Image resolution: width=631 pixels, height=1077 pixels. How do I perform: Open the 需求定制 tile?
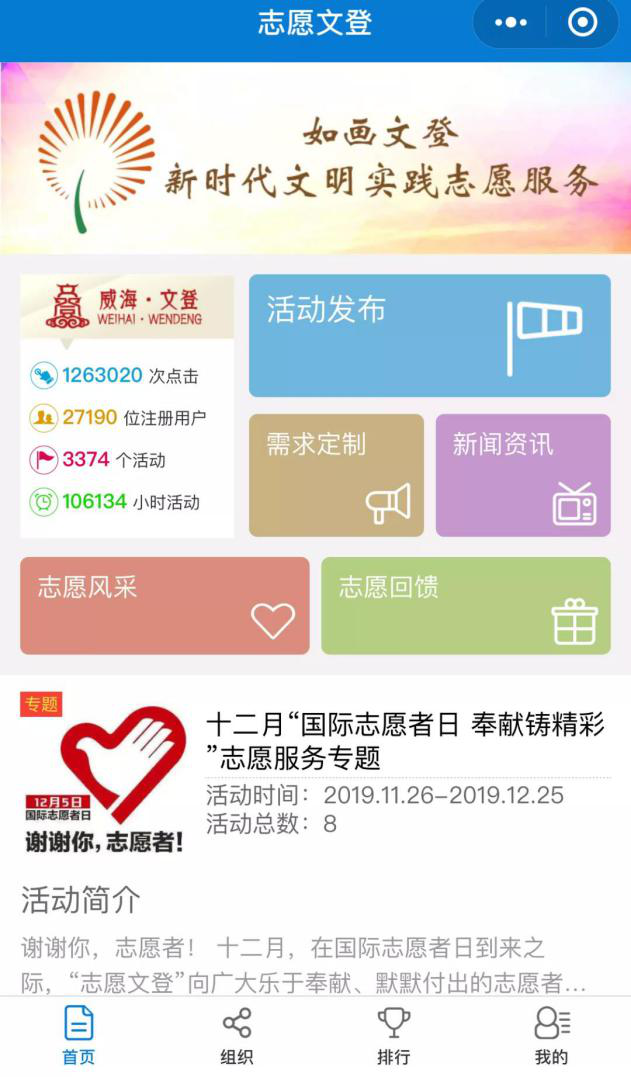tap(336, 475)
